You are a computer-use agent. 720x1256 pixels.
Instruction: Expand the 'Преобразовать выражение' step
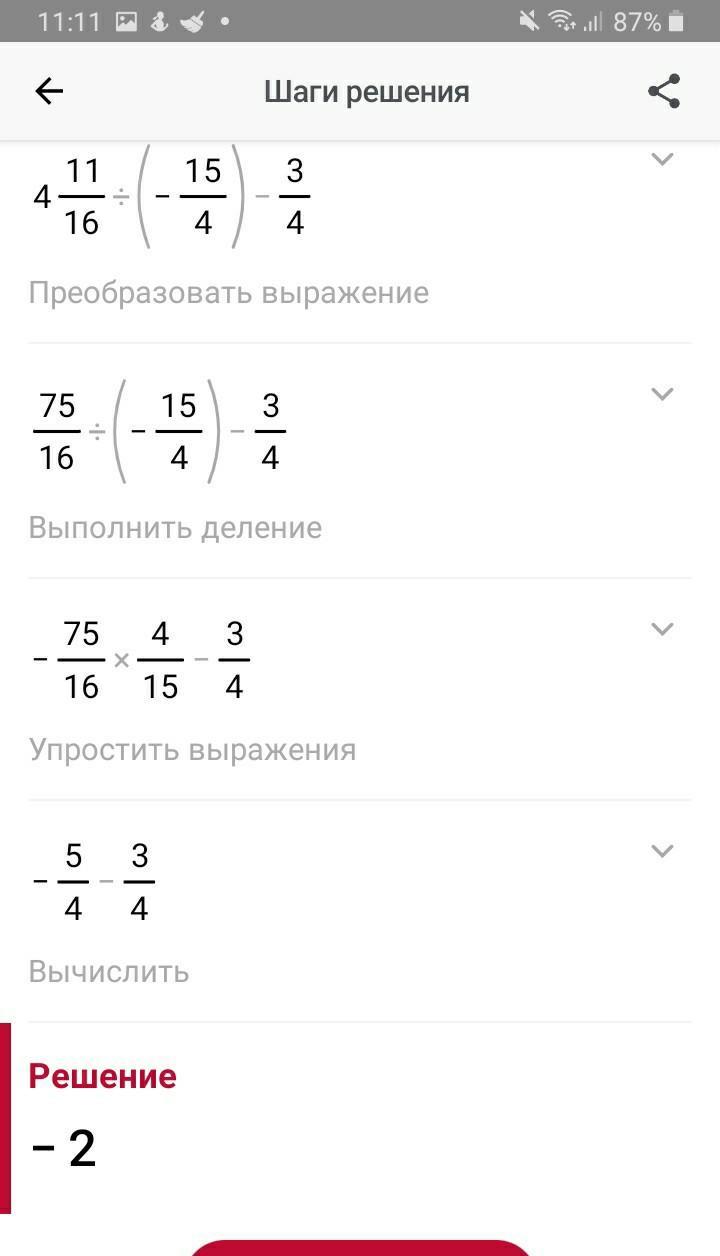click(x=662, y=159)
